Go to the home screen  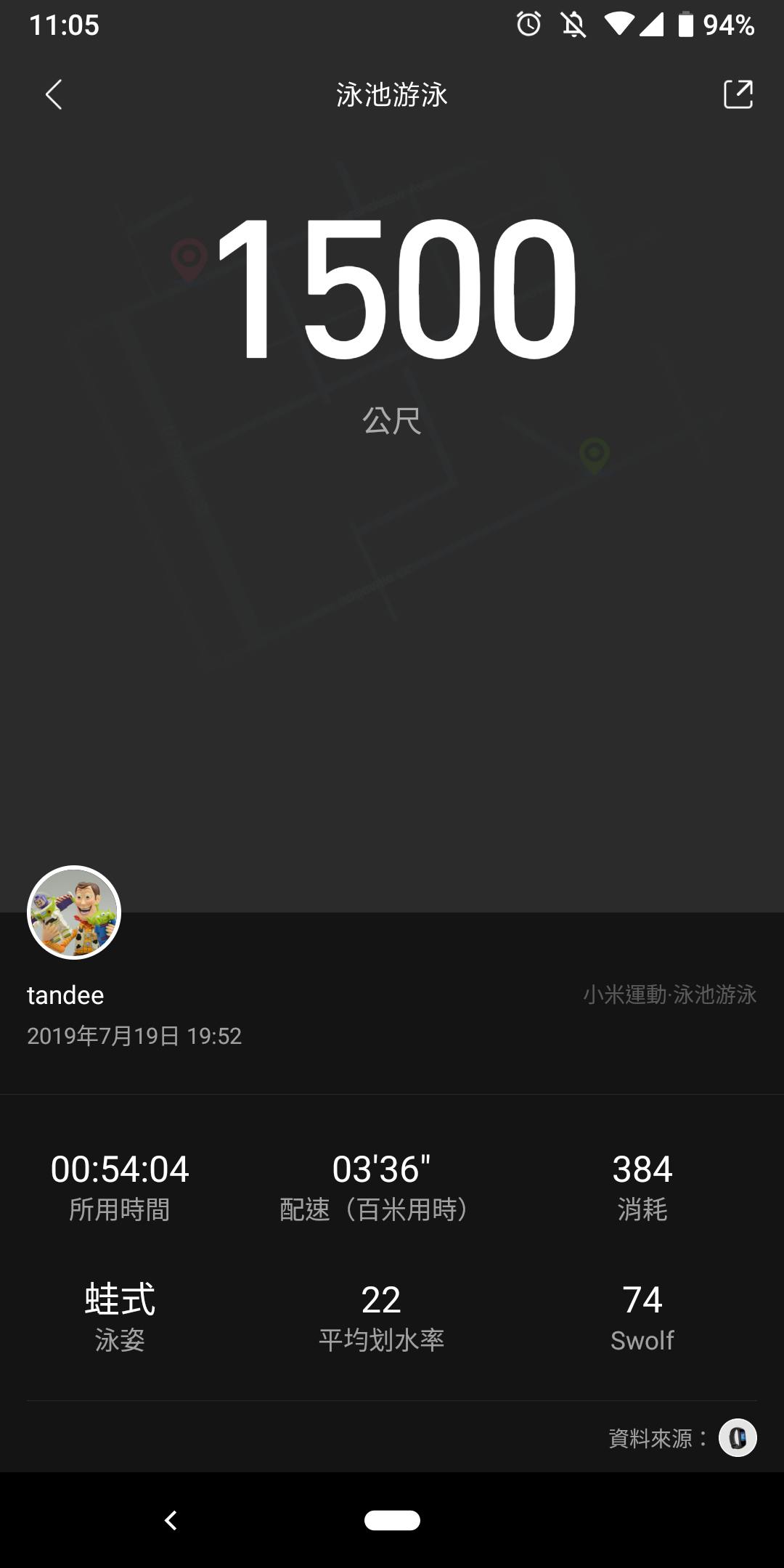(x=392, y=1520)
